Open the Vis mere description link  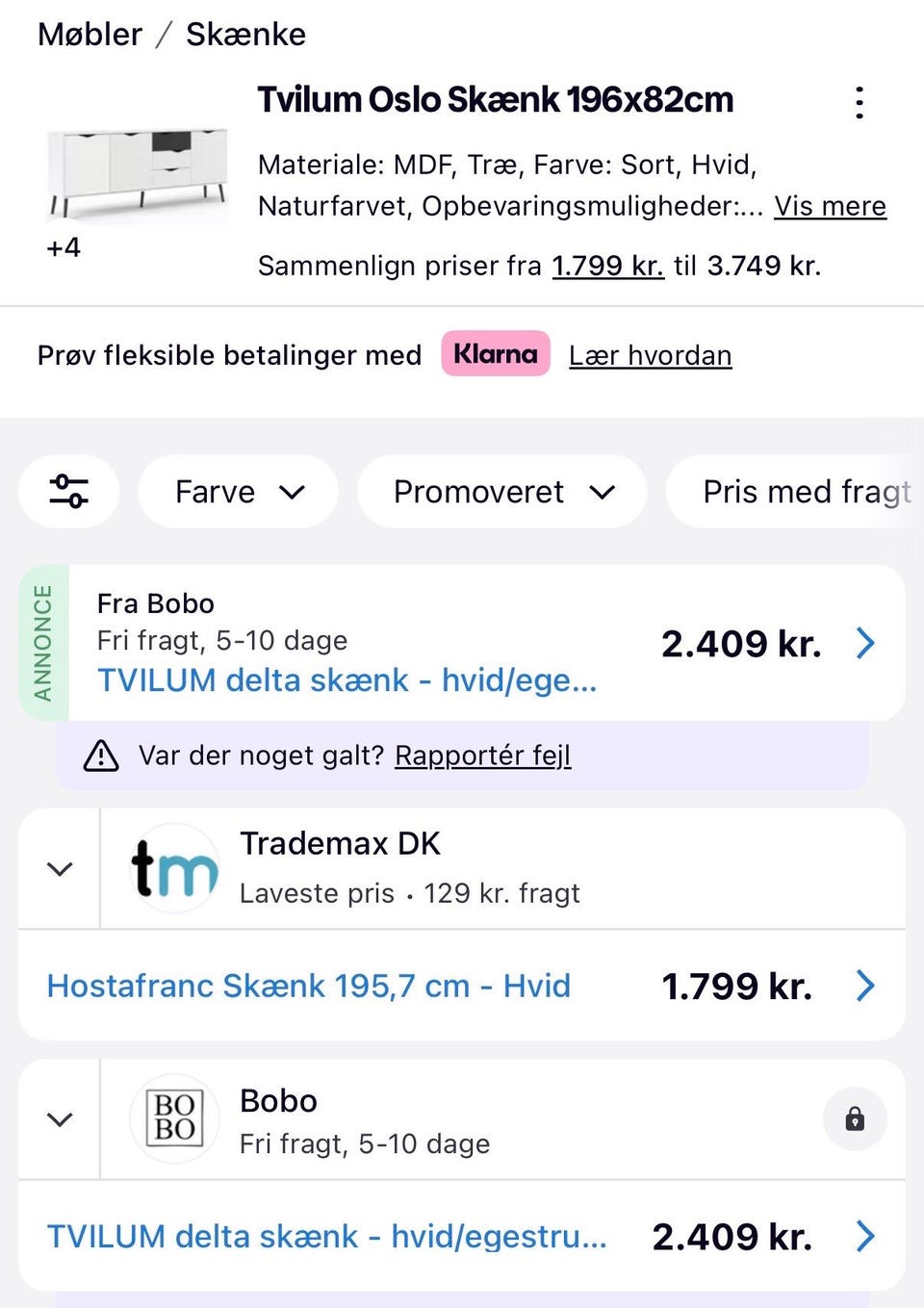tap(831, 206)
